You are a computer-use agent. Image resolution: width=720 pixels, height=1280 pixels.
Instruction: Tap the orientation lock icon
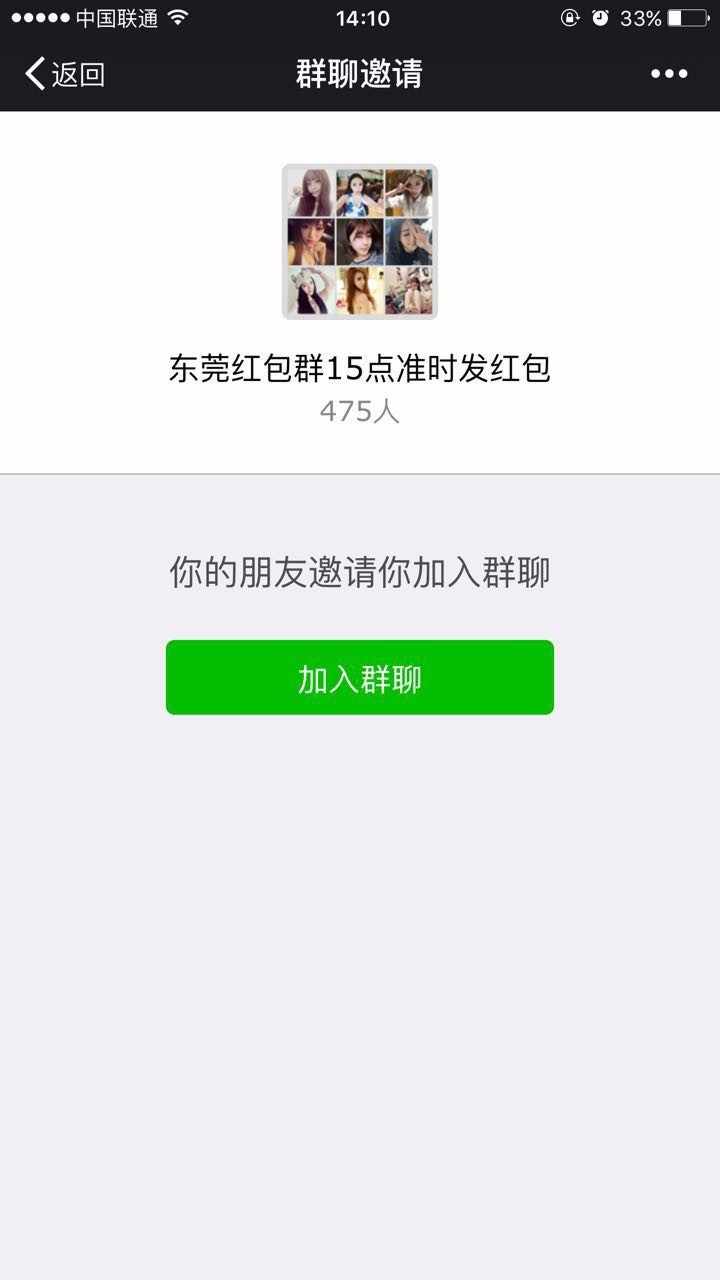[568, 17]
